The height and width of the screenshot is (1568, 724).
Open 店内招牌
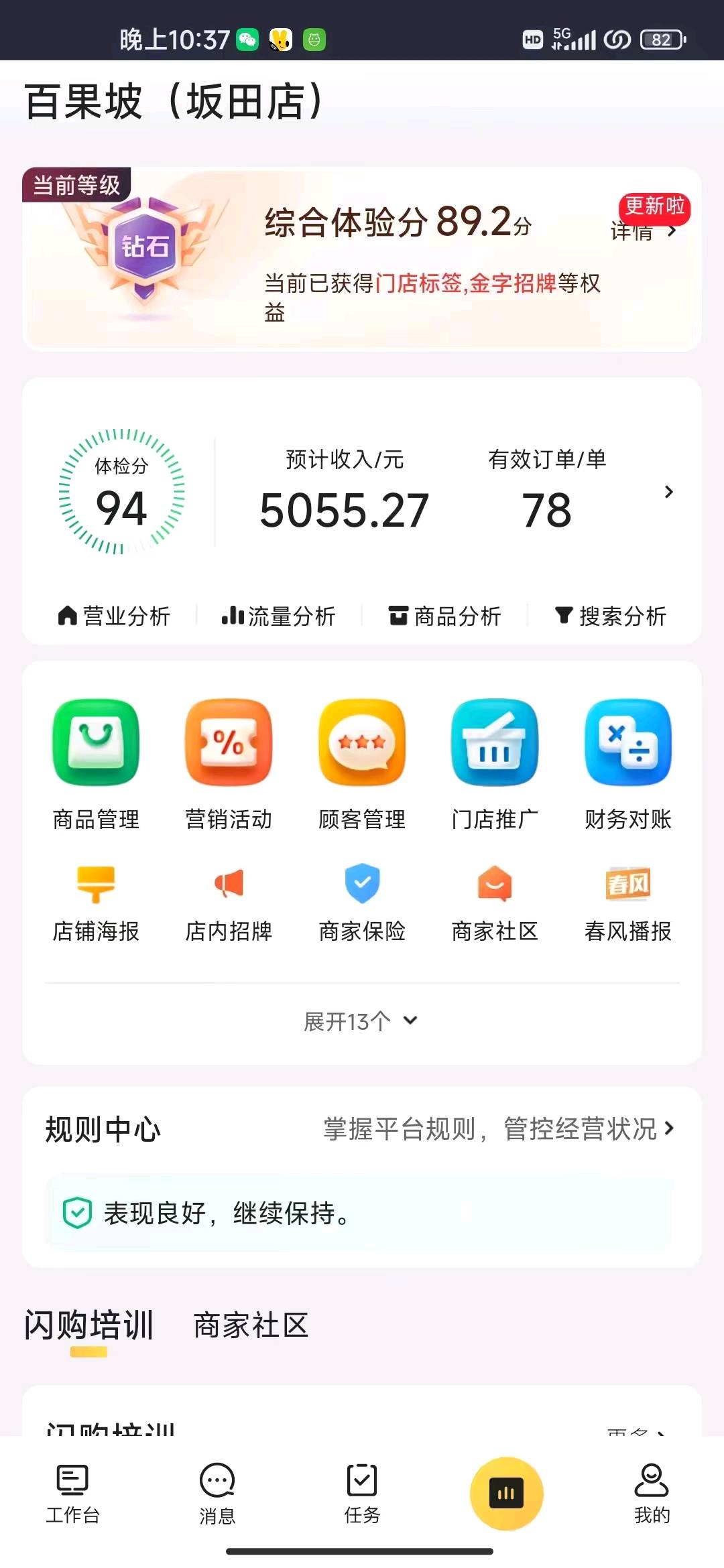(x=229, y=901)
